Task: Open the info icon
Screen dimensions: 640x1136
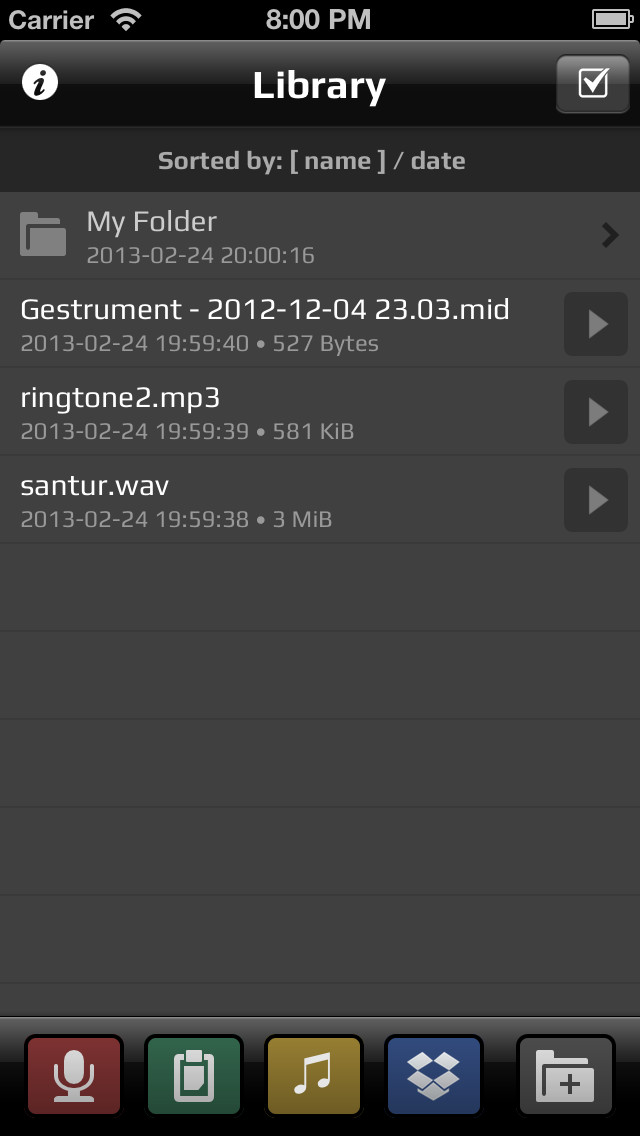Action: (40, 83)
